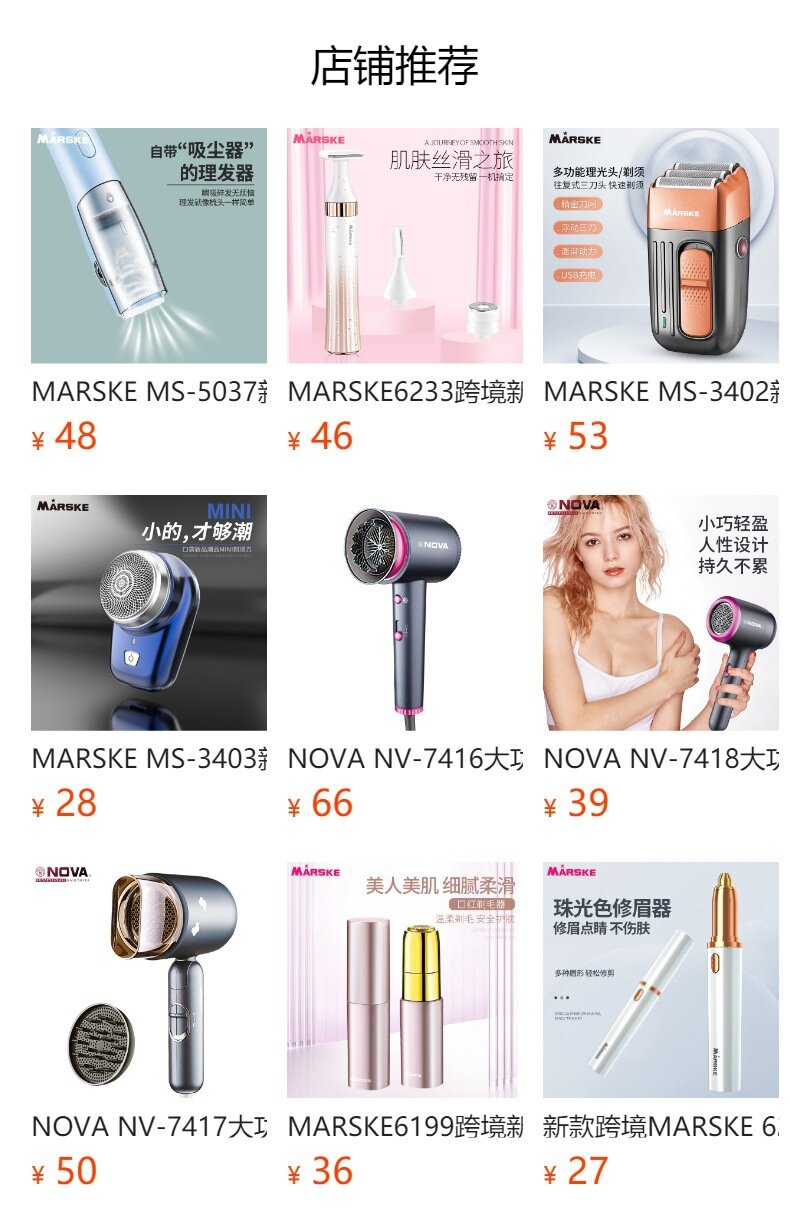Viewport: 790px width, 1230px height.
Task: Open the MARSKE MS-3402 shaver listing
Action: pos(660,246)
